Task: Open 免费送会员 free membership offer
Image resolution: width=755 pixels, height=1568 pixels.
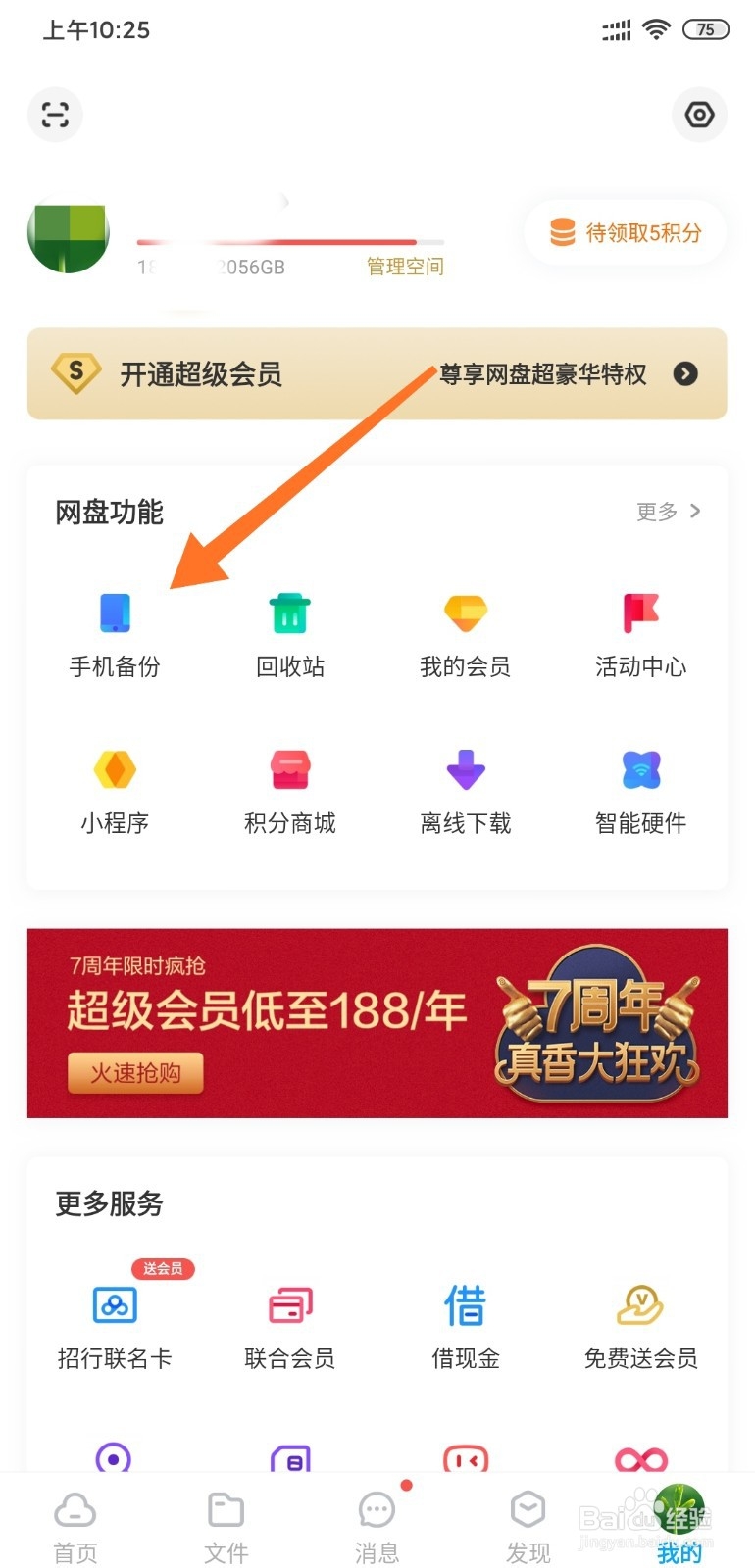Action: point(640,1323)
